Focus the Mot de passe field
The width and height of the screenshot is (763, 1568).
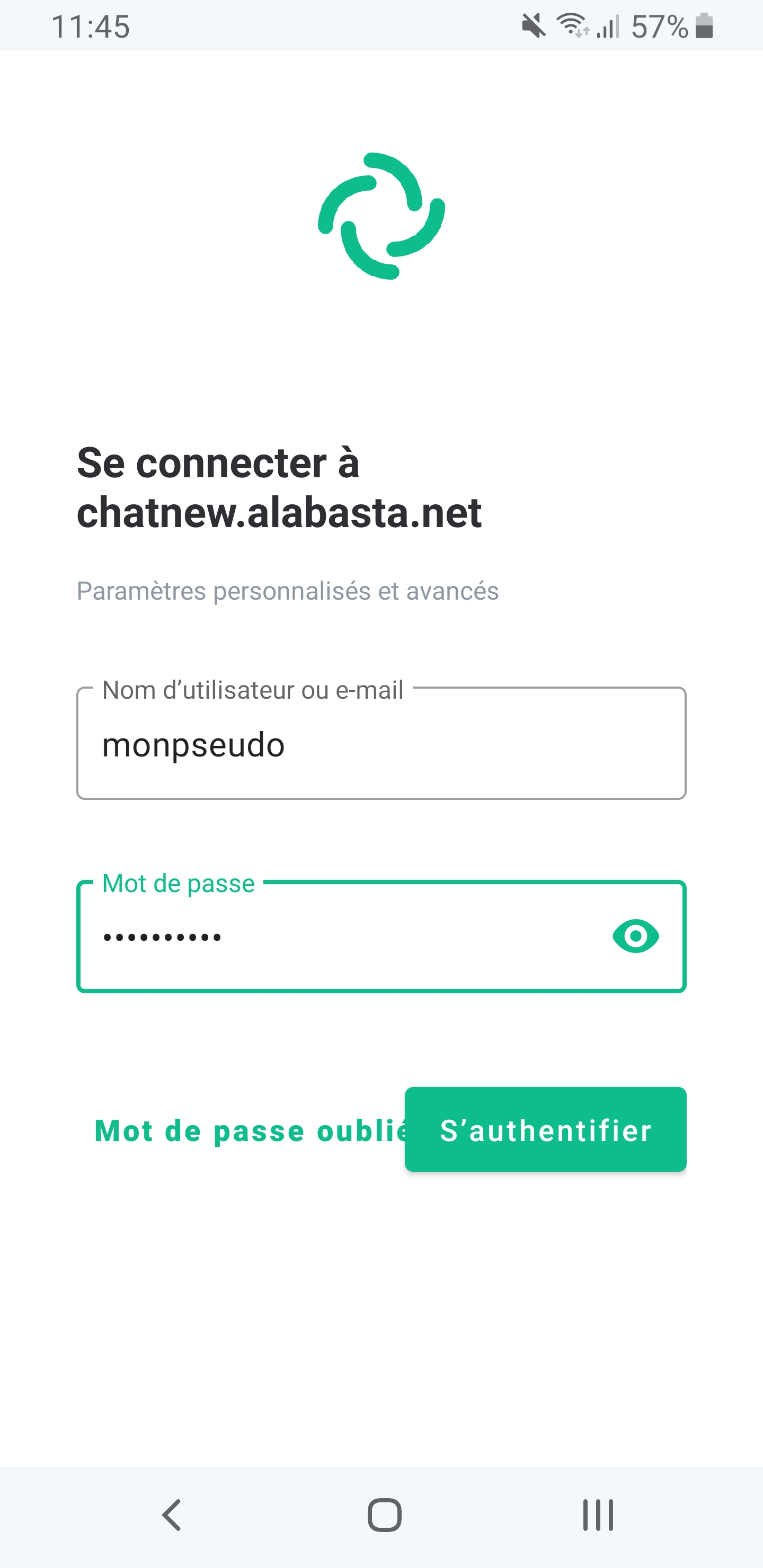tap(341, 937)
